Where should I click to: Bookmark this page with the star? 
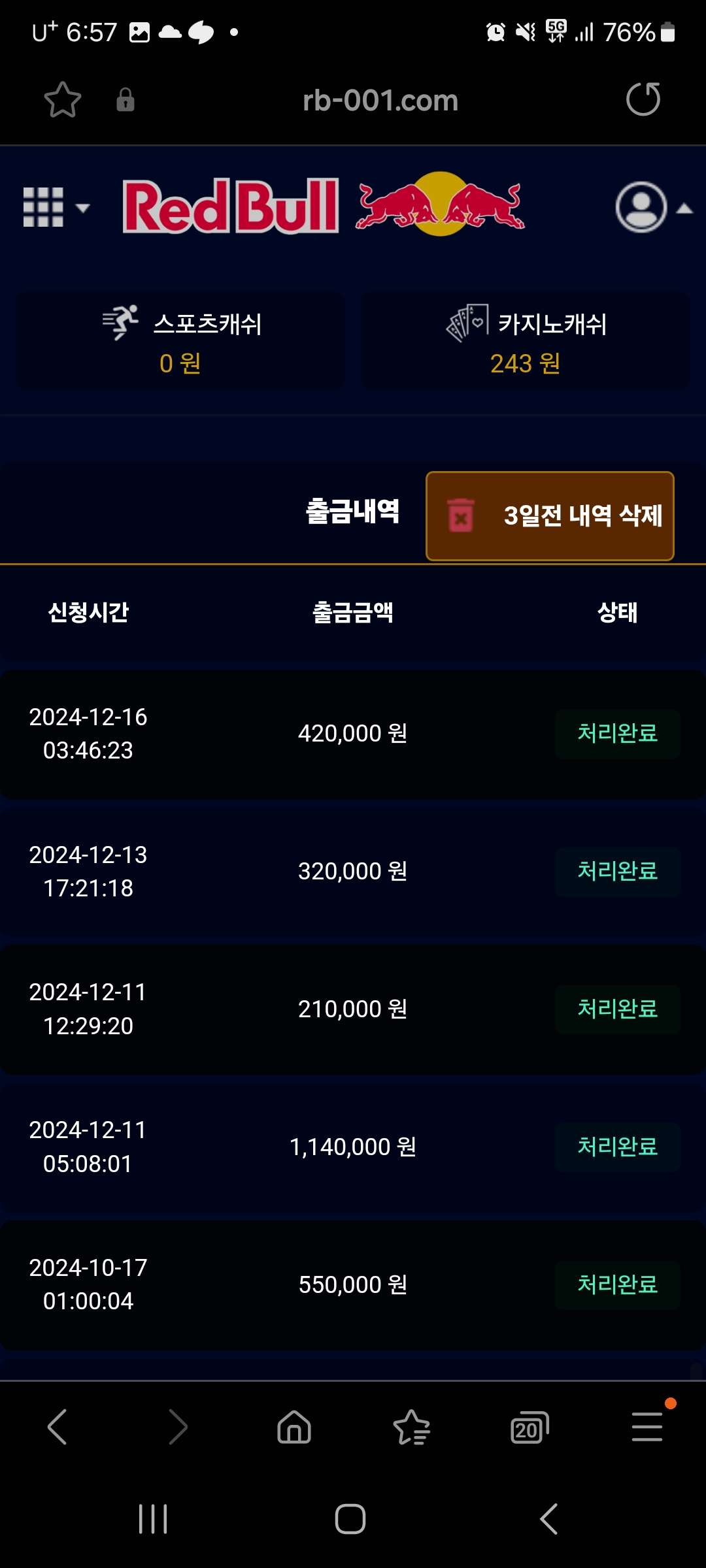point(62,100)
